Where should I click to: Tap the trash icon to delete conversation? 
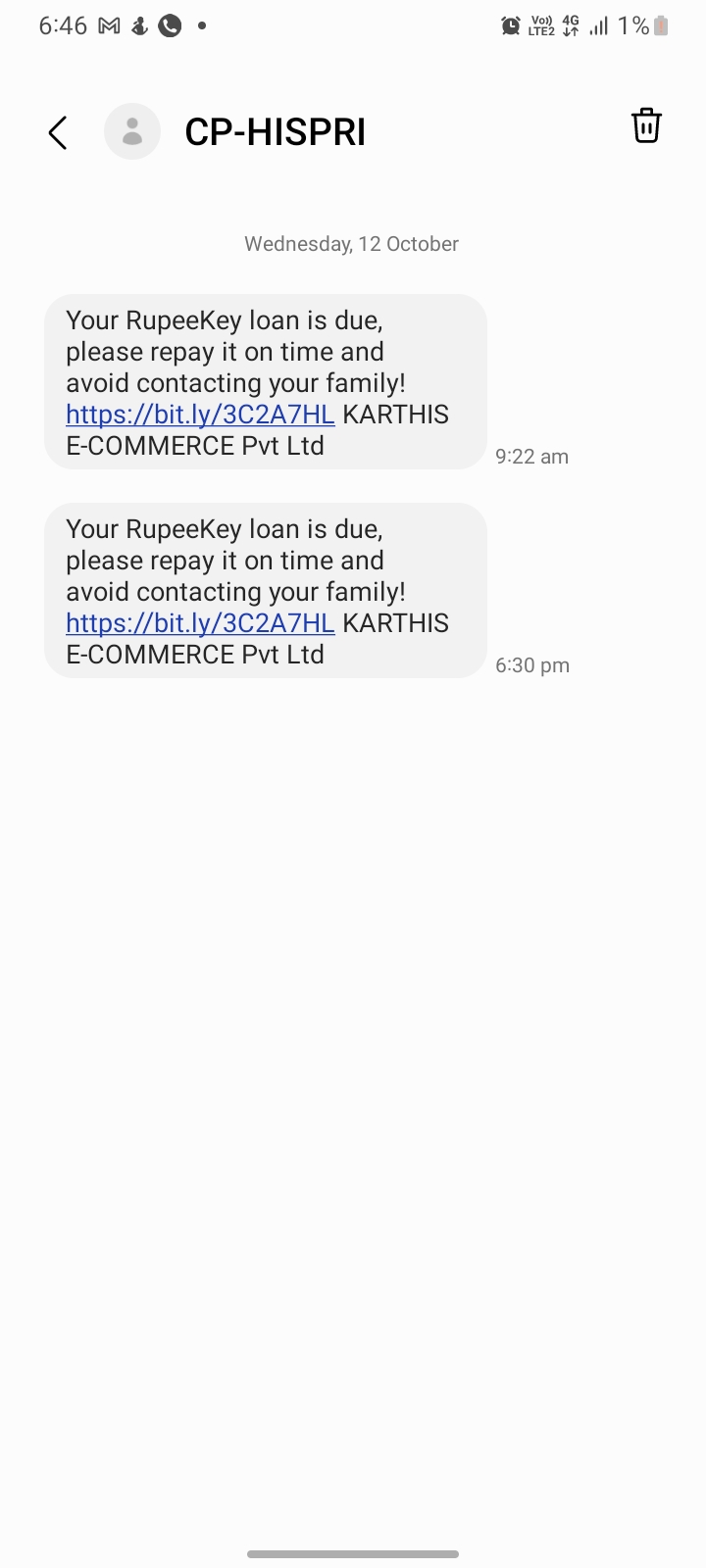[646, 126]
